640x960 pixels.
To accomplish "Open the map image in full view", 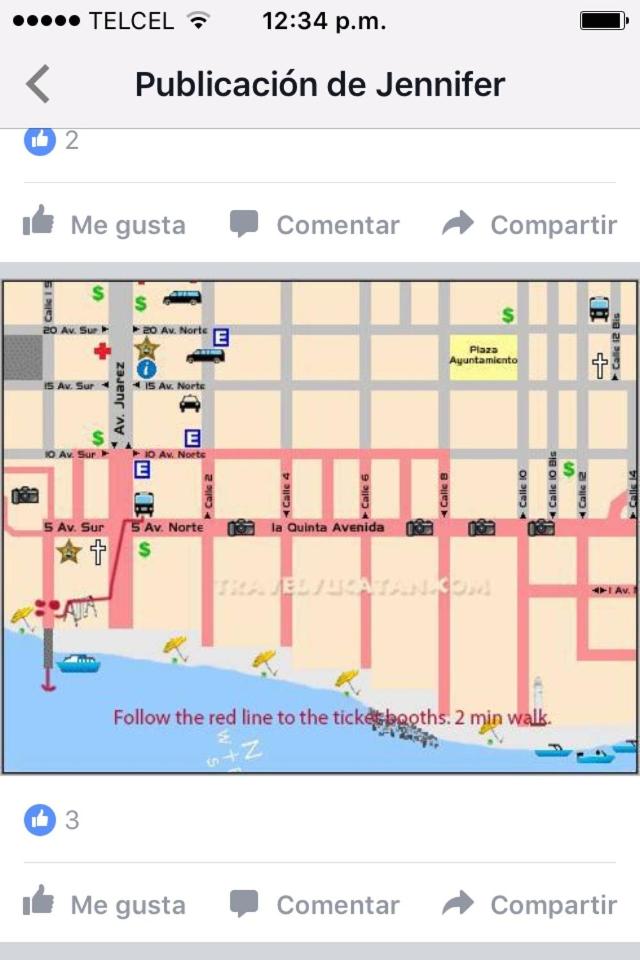I will pos(320,527).
